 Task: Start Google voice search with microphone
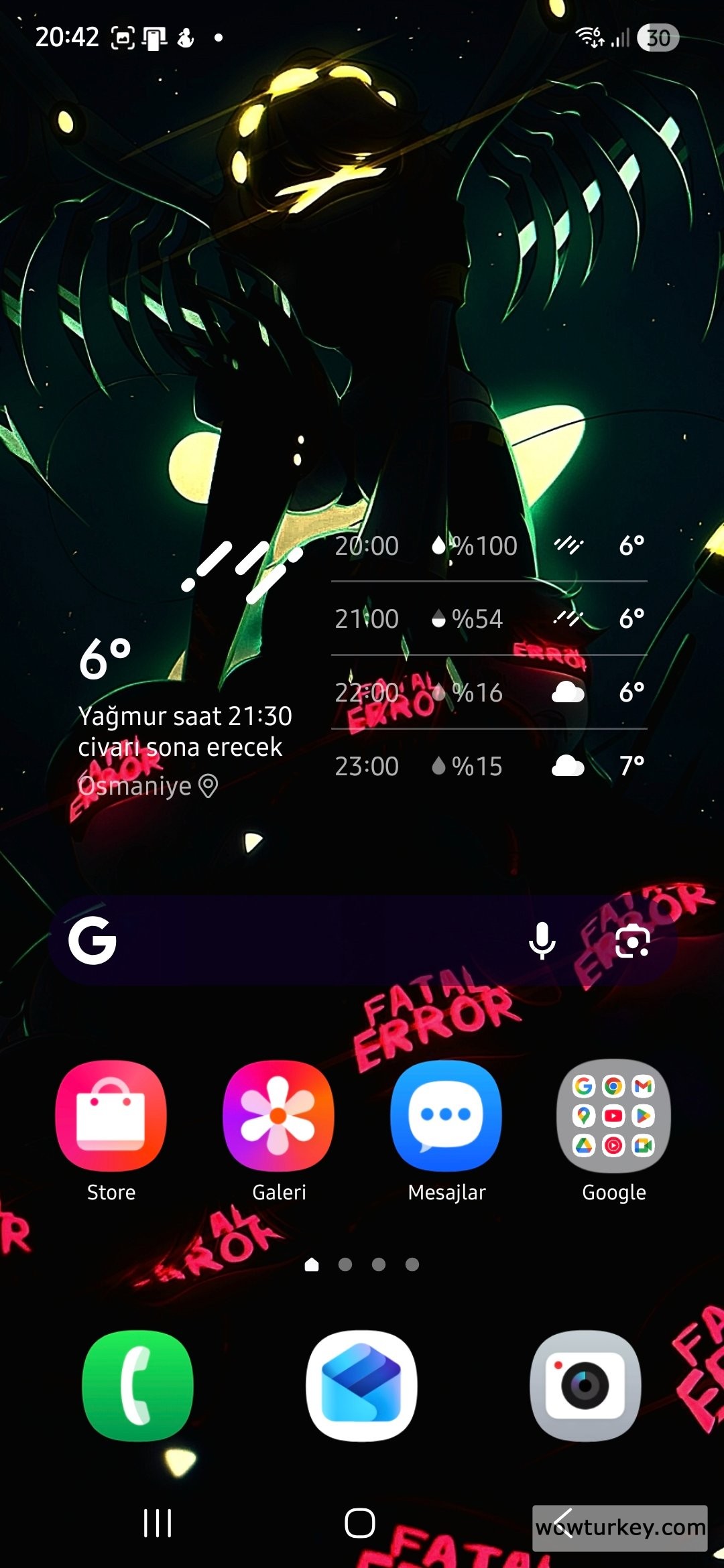[542, 941]
